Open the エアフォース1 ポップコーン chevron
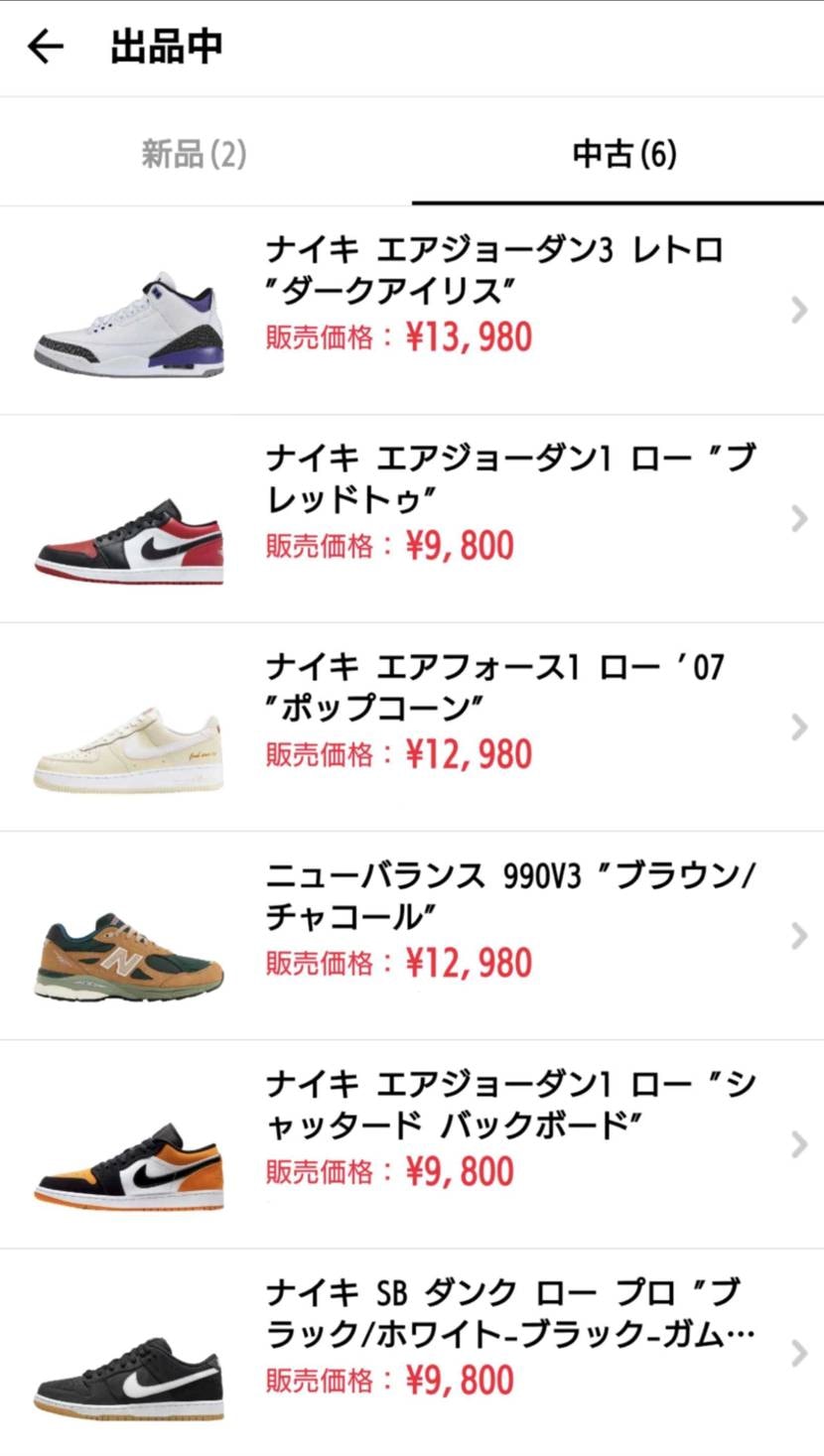Image resolution: width=824 pixels, height=1456 pixels. [799, 727]
